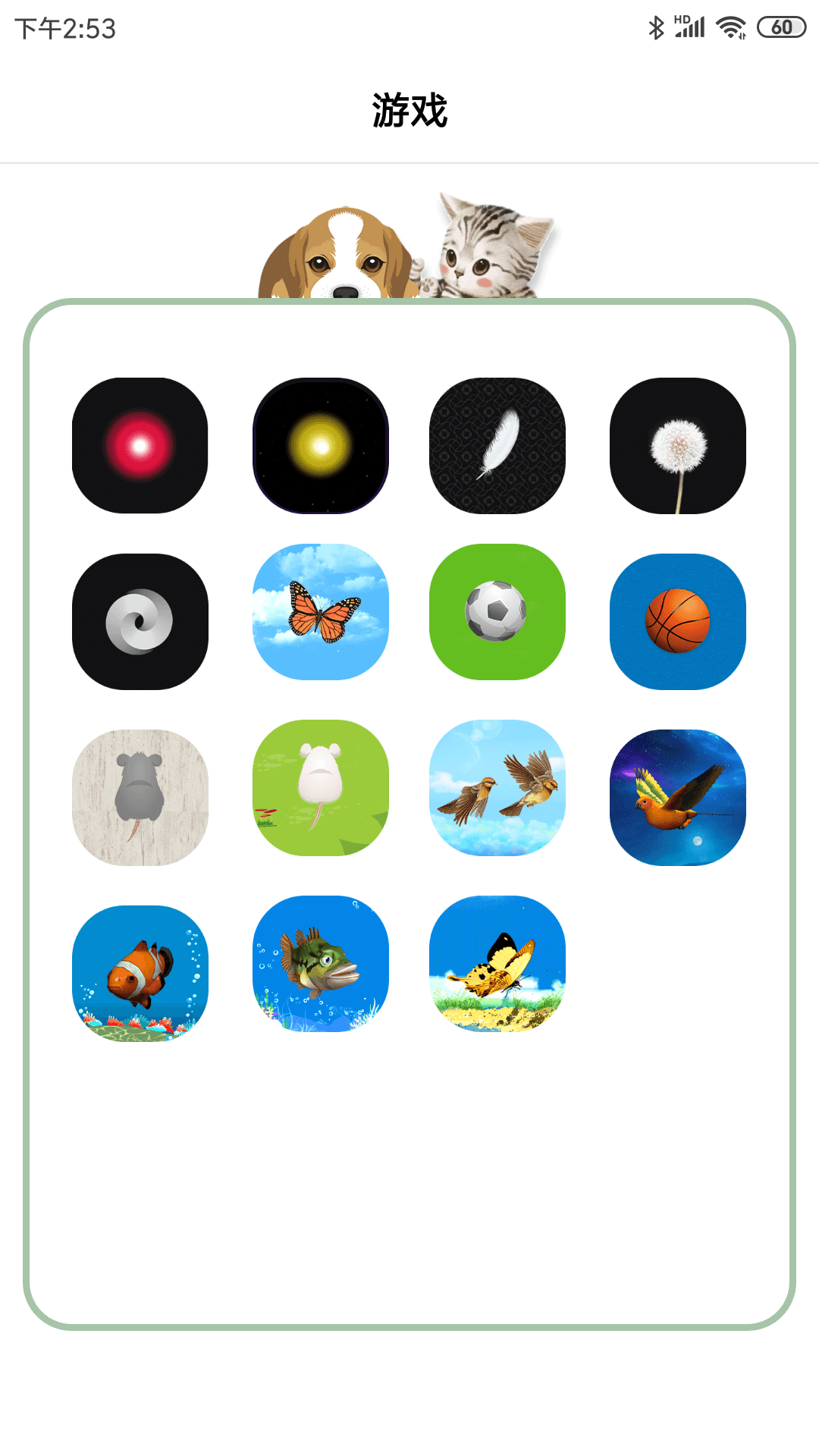
Task: Open the red laser dot game
Action: (x=140, y=446)
